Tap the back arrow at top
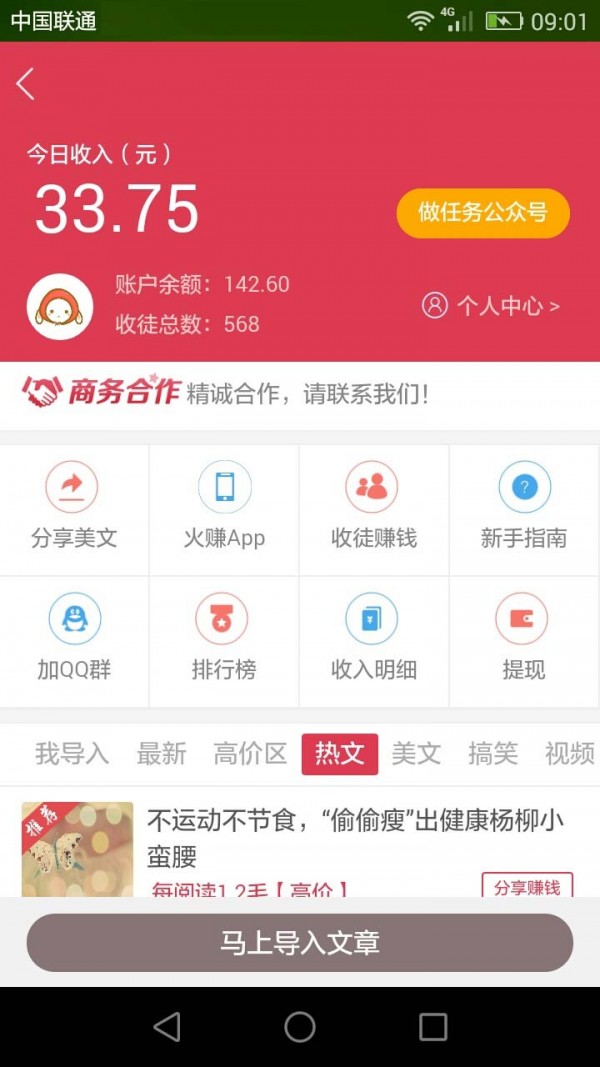600x1067 pixels. pyautogui.click(x=26, y=85)
